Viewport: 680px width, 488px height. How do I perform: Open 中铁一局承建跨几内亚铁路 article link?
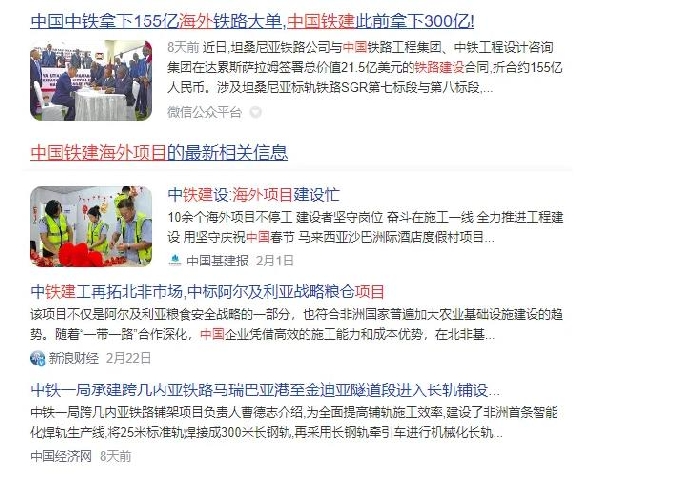coord(265,389)
